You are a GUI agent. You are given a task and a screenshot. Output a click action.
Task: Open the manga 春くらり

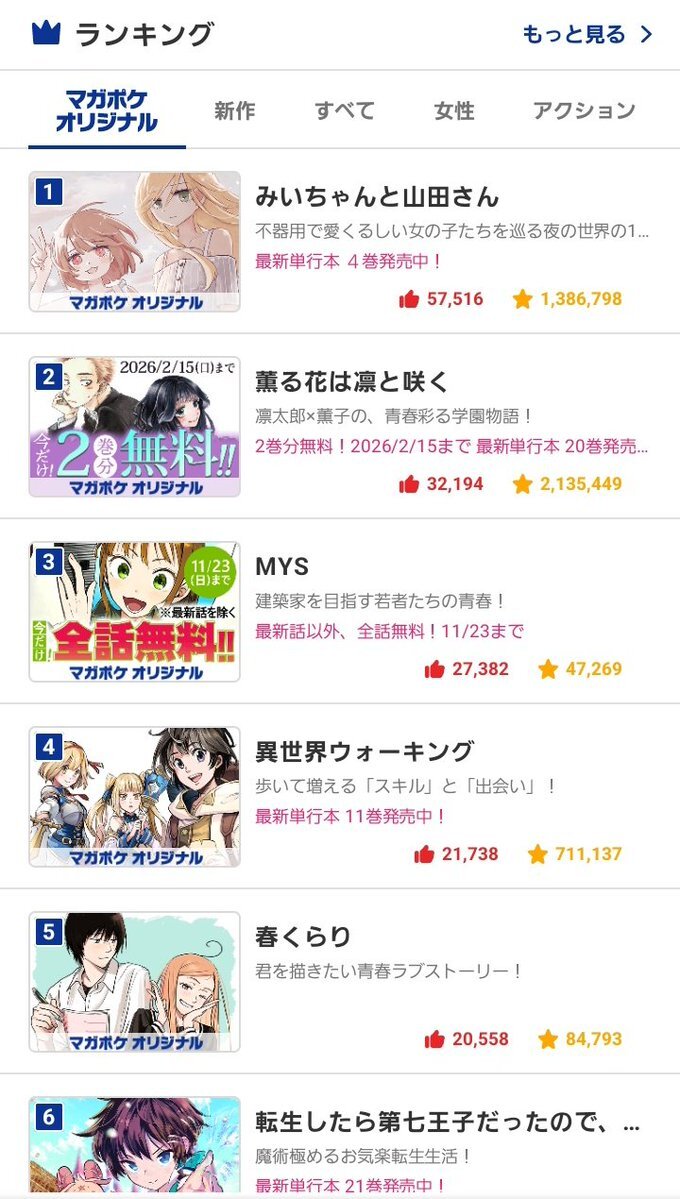click(304, 937)
